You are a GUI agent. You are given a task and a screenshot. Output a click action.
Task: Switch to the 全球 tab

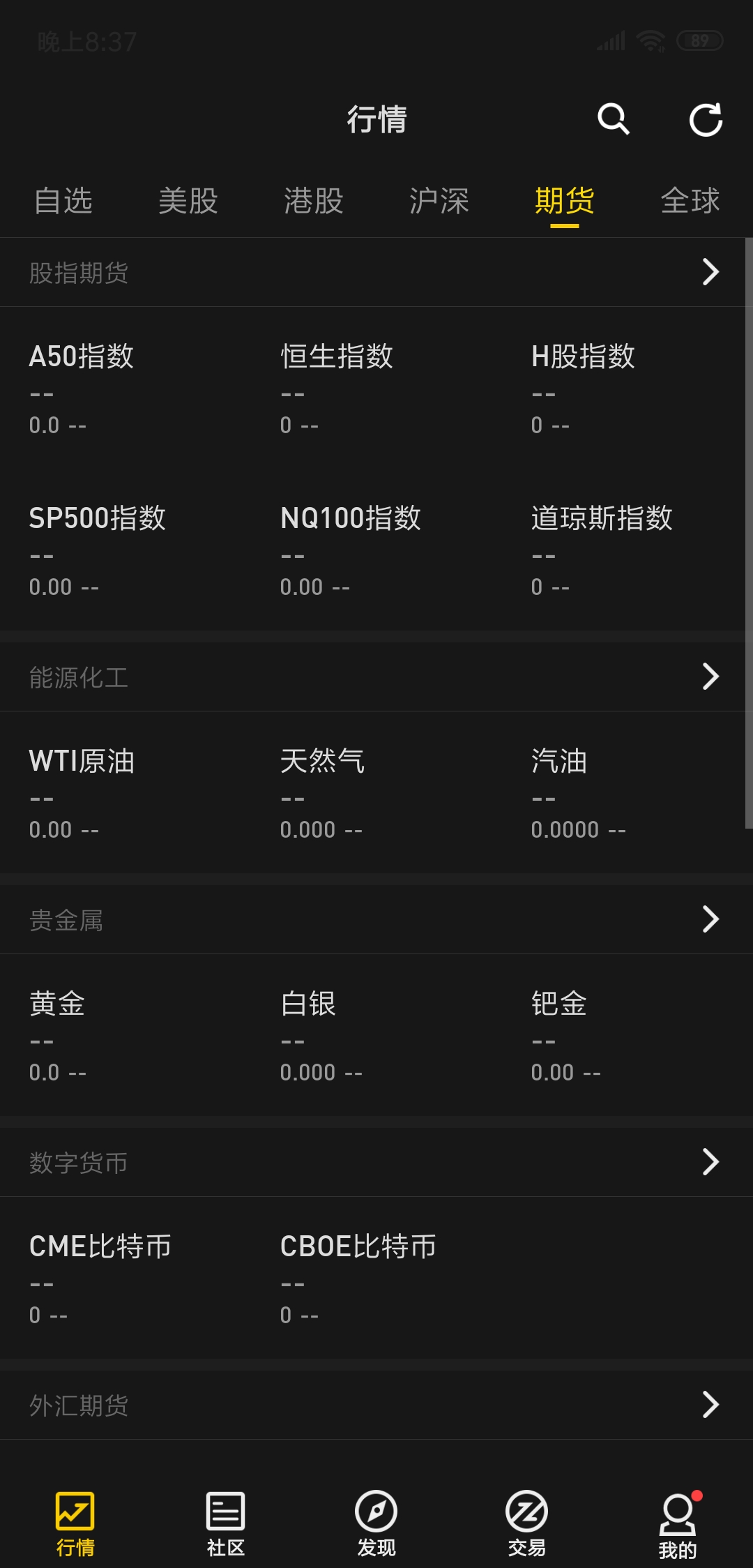690,202
